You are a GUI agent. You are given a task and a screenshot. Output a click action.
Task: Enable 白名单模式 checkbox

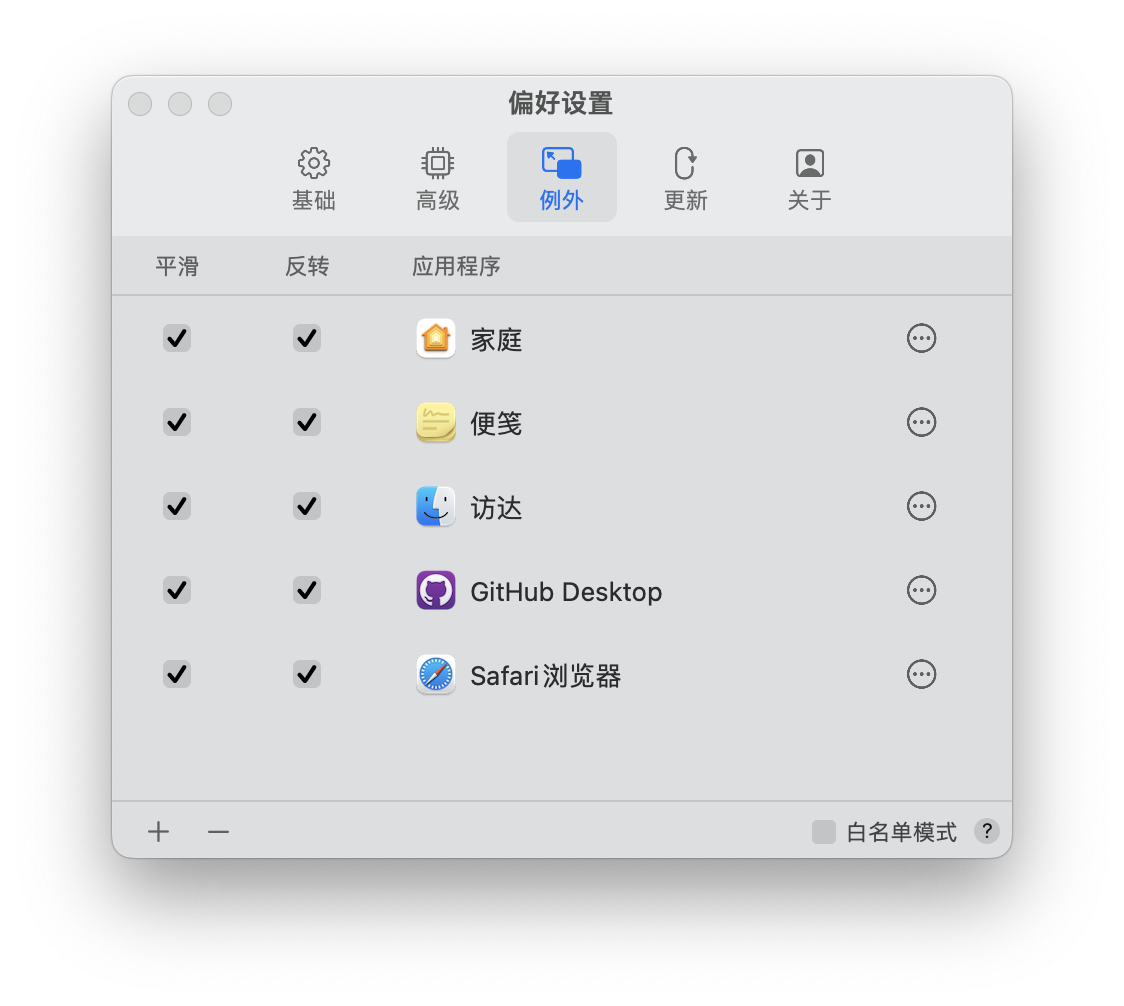click(x=824, y=832)
